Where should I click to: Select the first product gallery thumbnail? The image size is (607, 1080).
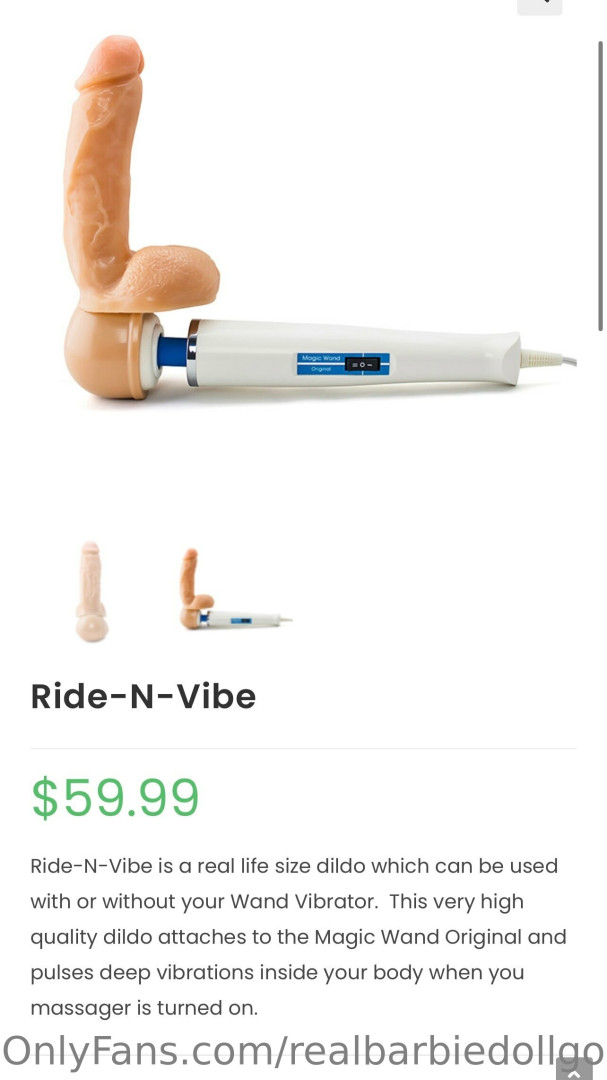(x=92, y=590)
